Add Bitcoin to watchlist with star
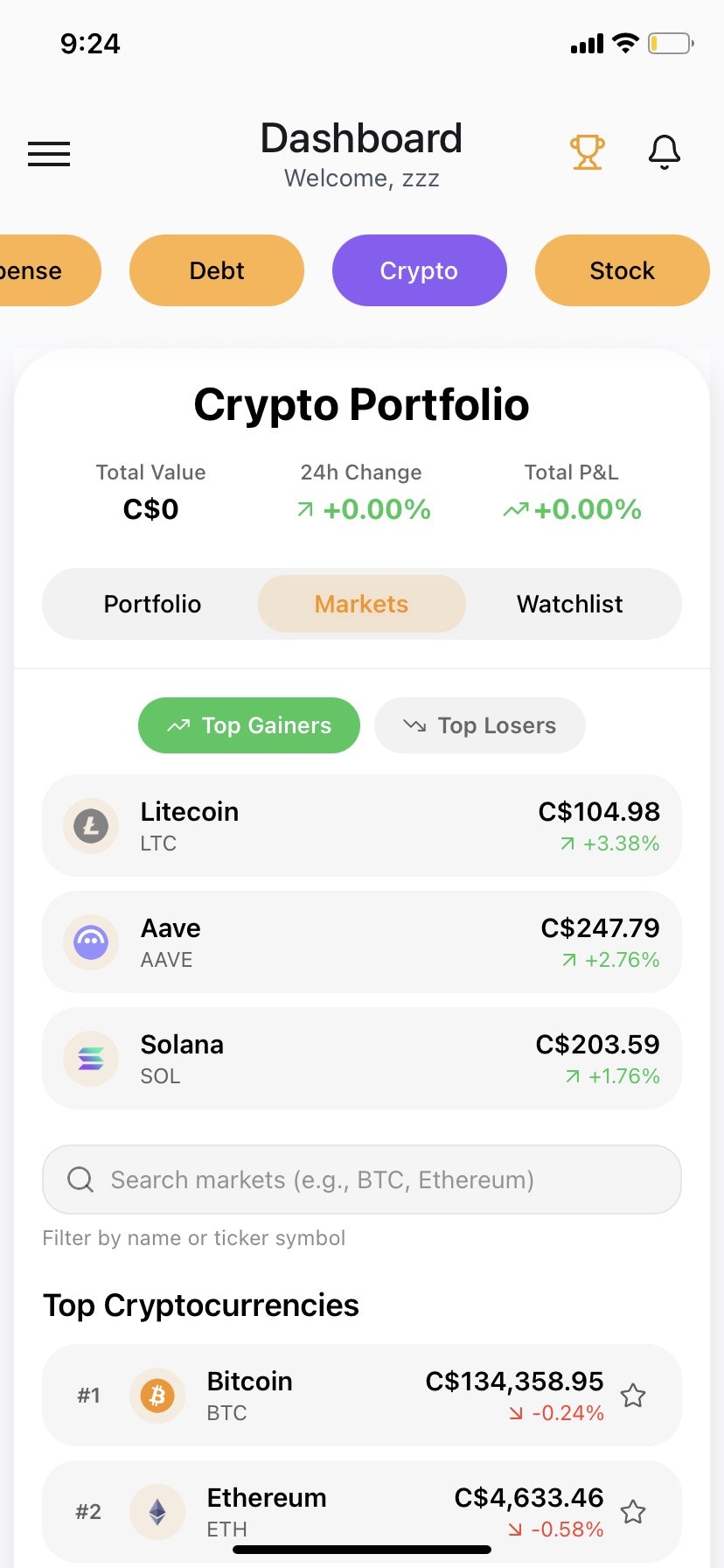 coord(633,1396)
